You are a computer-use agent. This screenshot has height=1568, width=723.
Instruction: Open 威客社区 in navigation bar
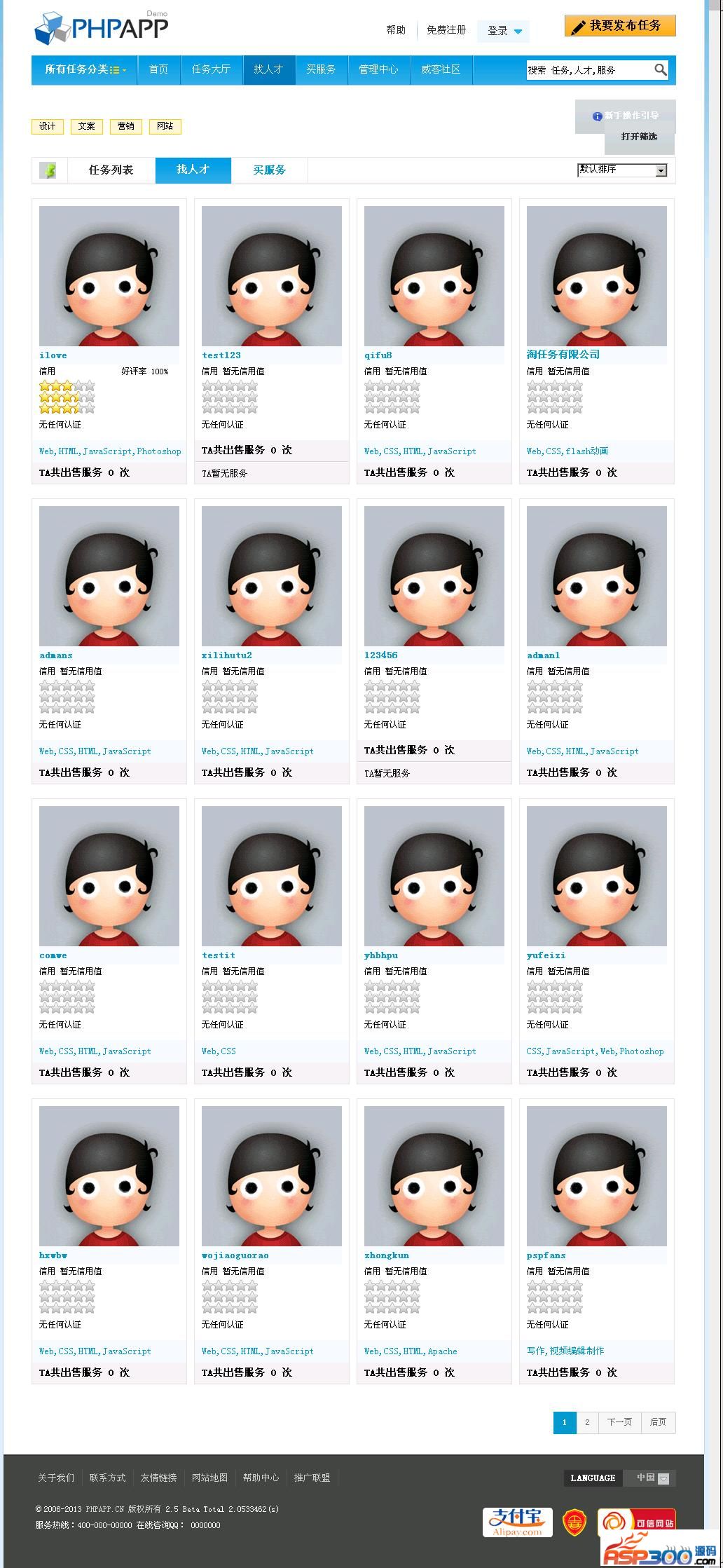(x=441, y=69)
